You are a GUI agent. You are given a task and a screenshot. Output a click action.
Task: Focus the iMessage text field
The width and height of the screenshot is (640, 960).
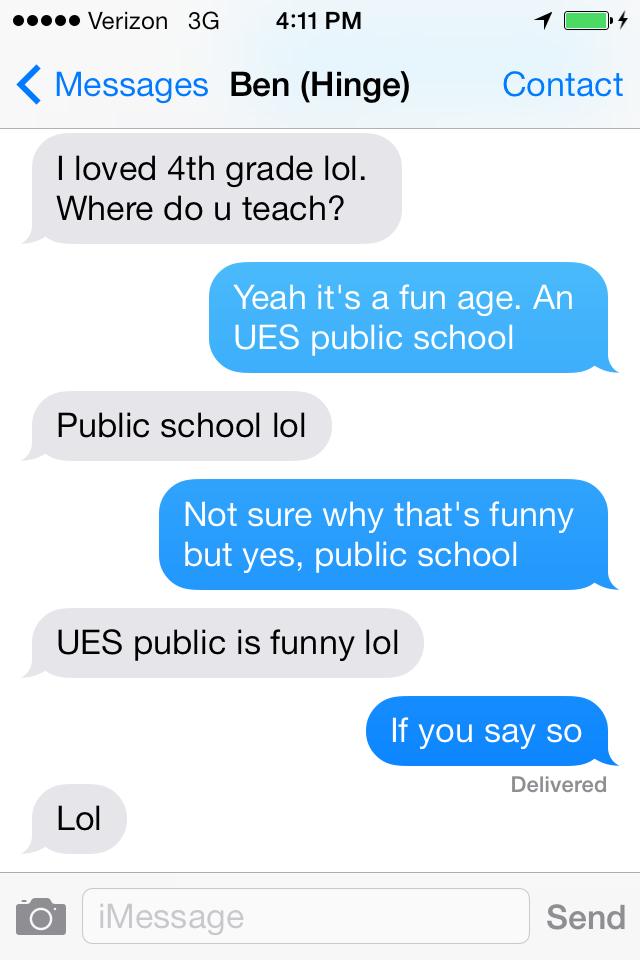point(305,916)
